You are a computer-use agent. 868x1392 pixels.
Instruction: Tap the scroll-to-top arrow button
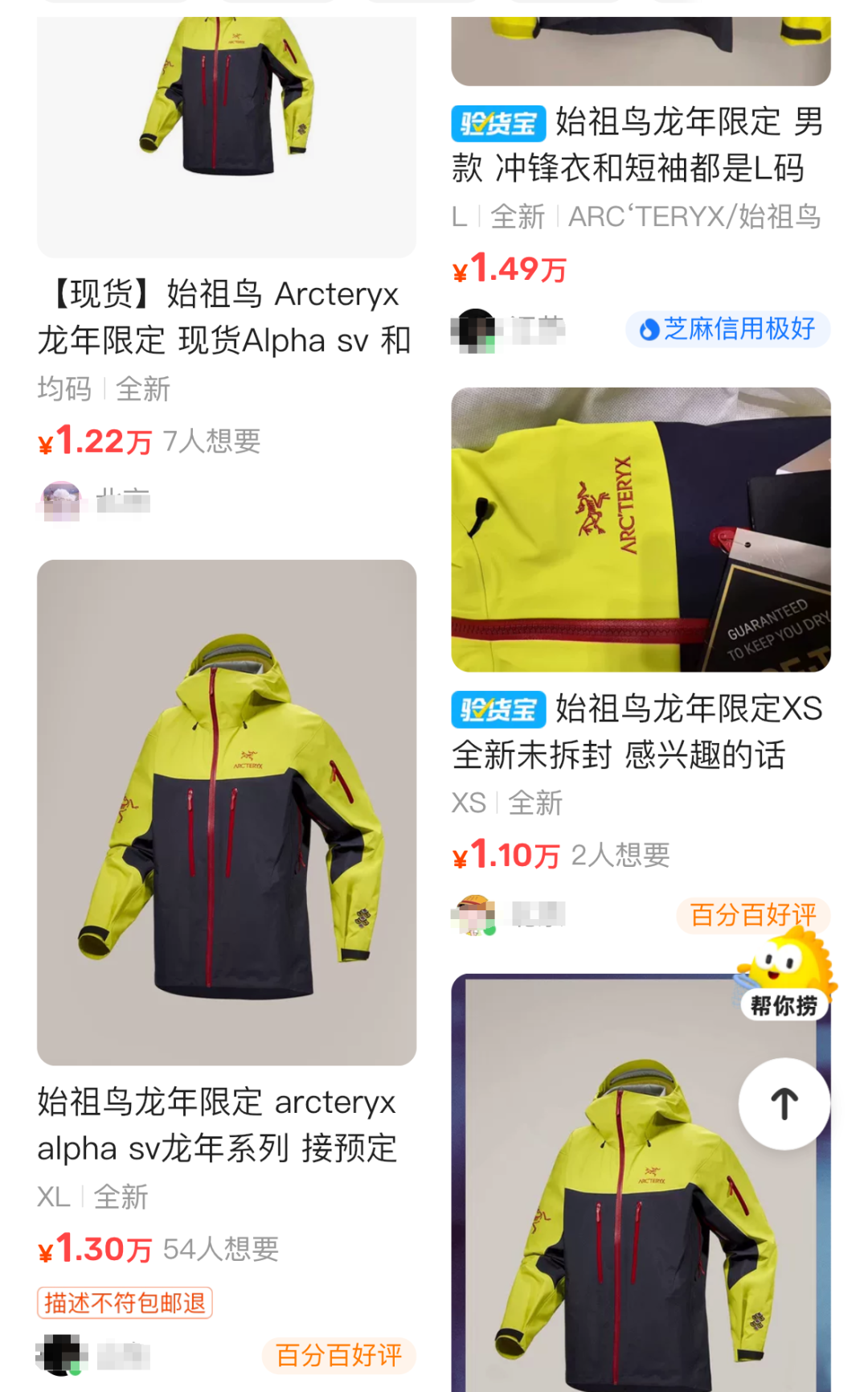tap(784, 1103)
